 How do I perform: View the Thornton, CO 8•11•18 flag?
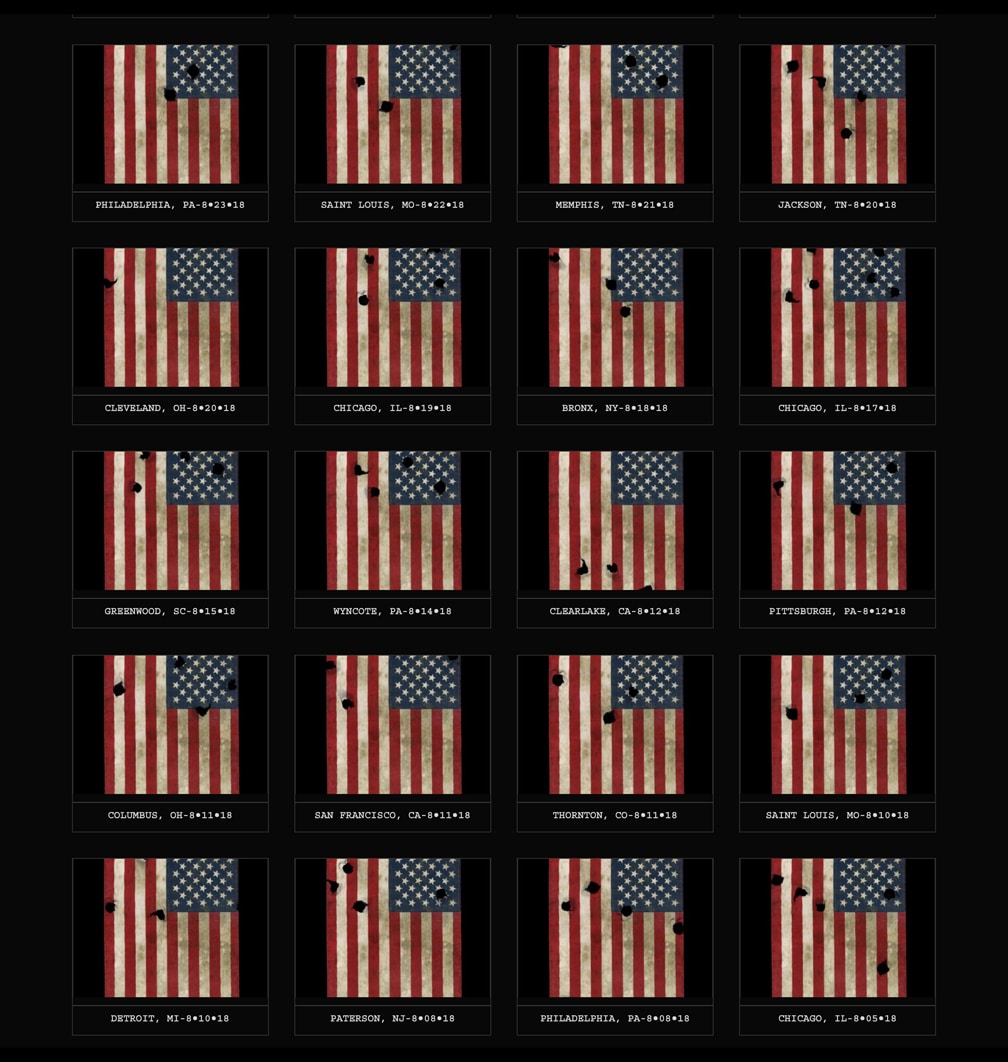coord(615,725)
